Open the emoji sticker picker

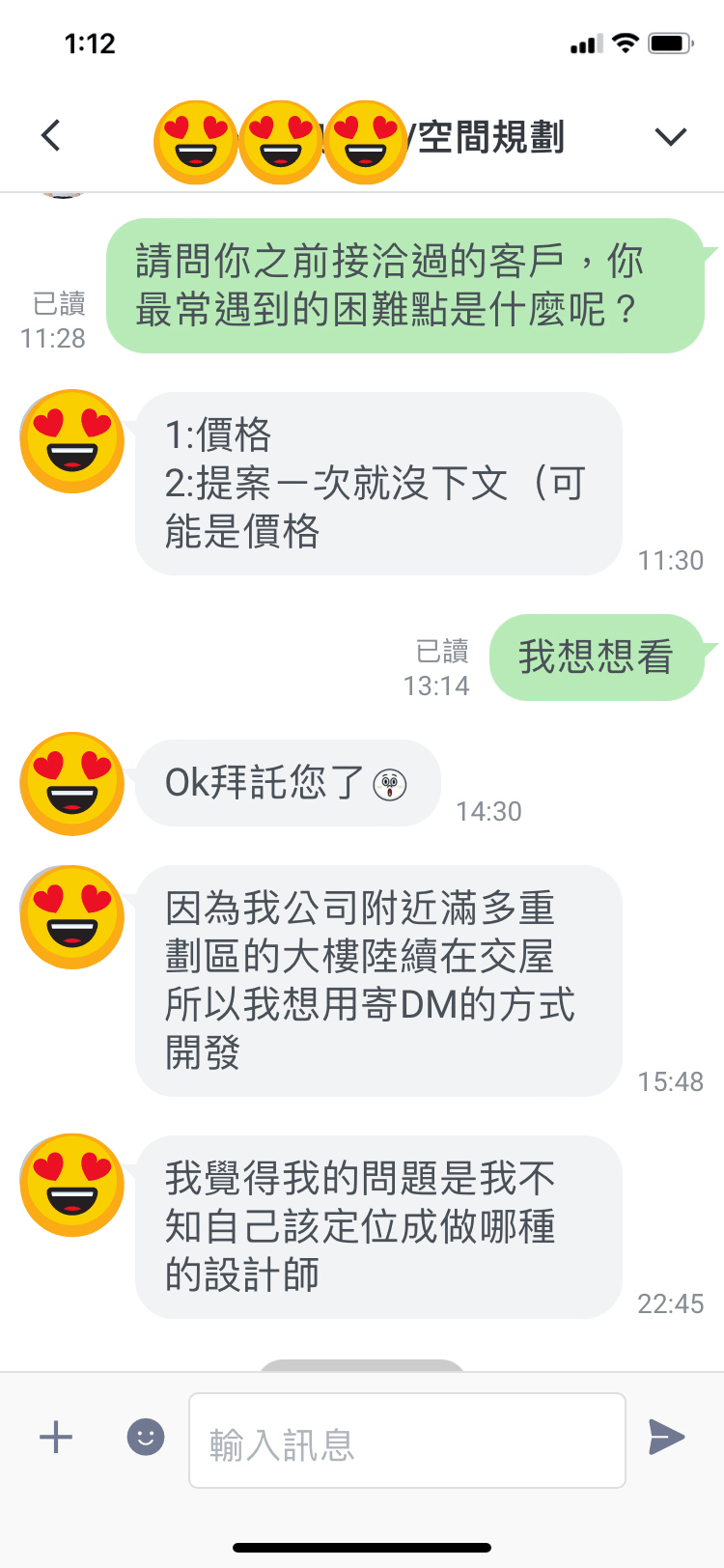[146, 1438]
